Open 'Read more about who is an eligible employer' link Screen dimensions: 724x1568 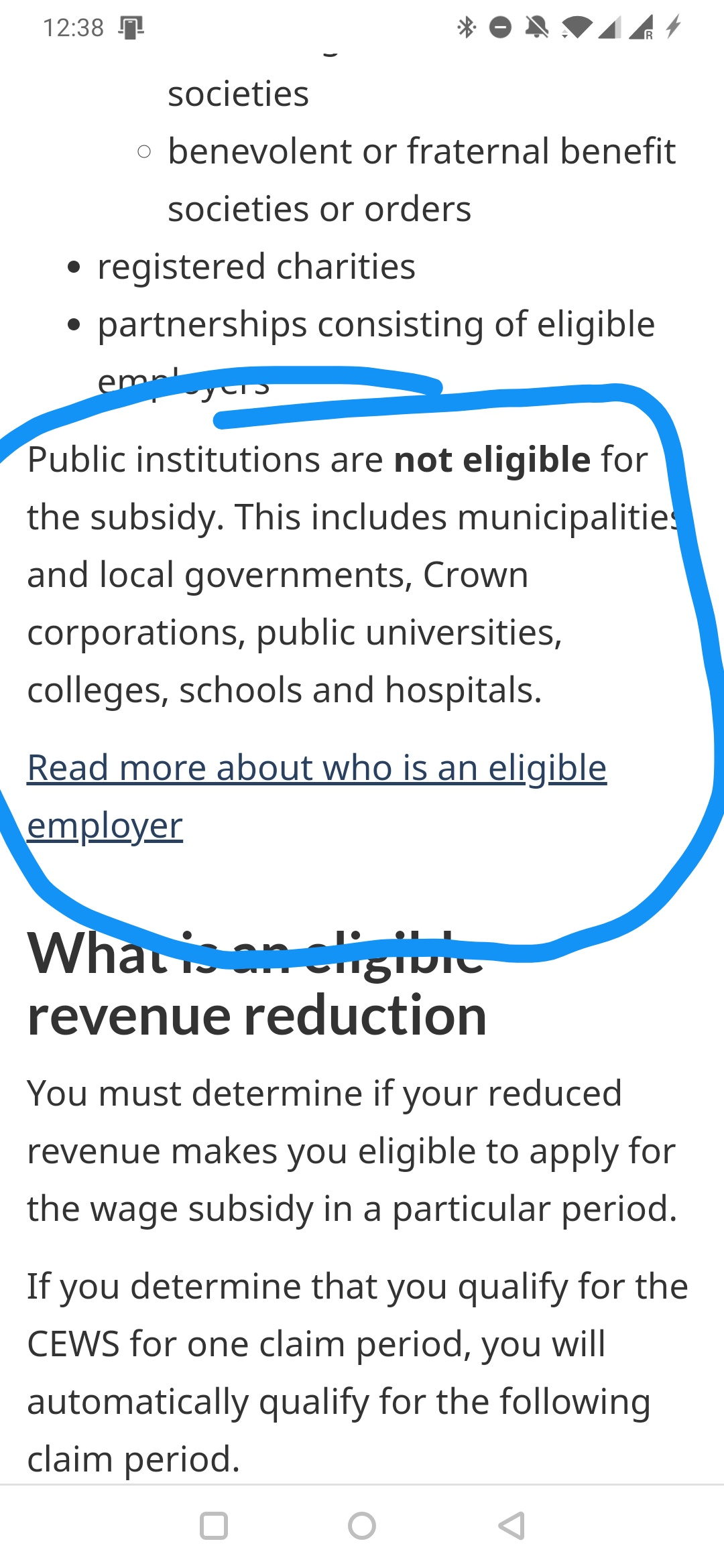pyautogui.click(x=316, y=769)
